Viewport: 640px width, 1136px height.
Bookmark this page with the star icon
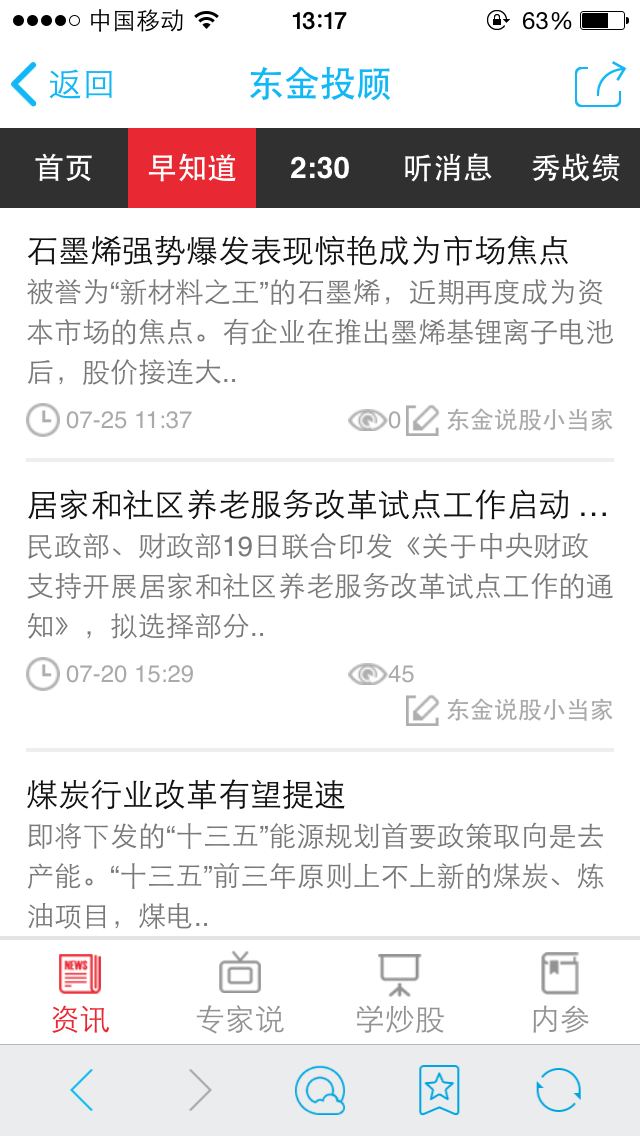tap(439, 1089)
